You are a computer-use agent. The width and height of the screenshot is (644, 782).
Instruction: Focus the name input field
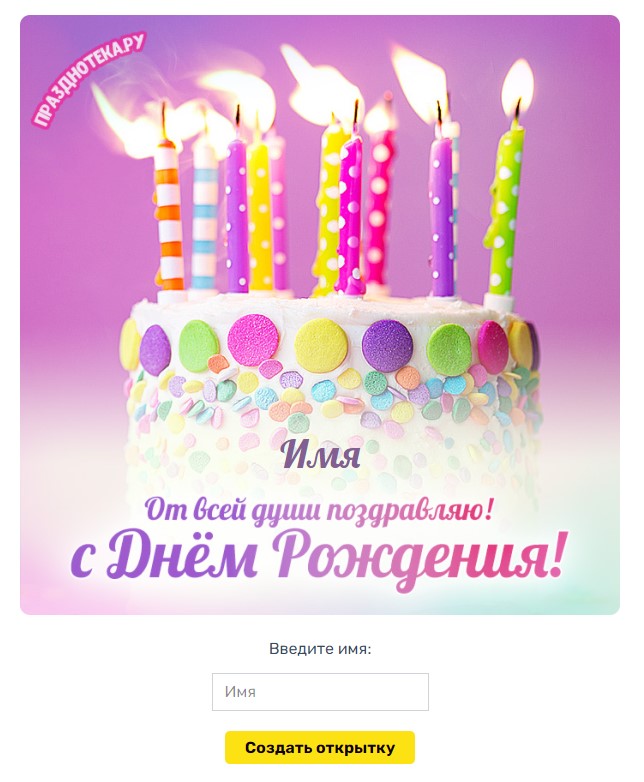(x=320, y=691)
